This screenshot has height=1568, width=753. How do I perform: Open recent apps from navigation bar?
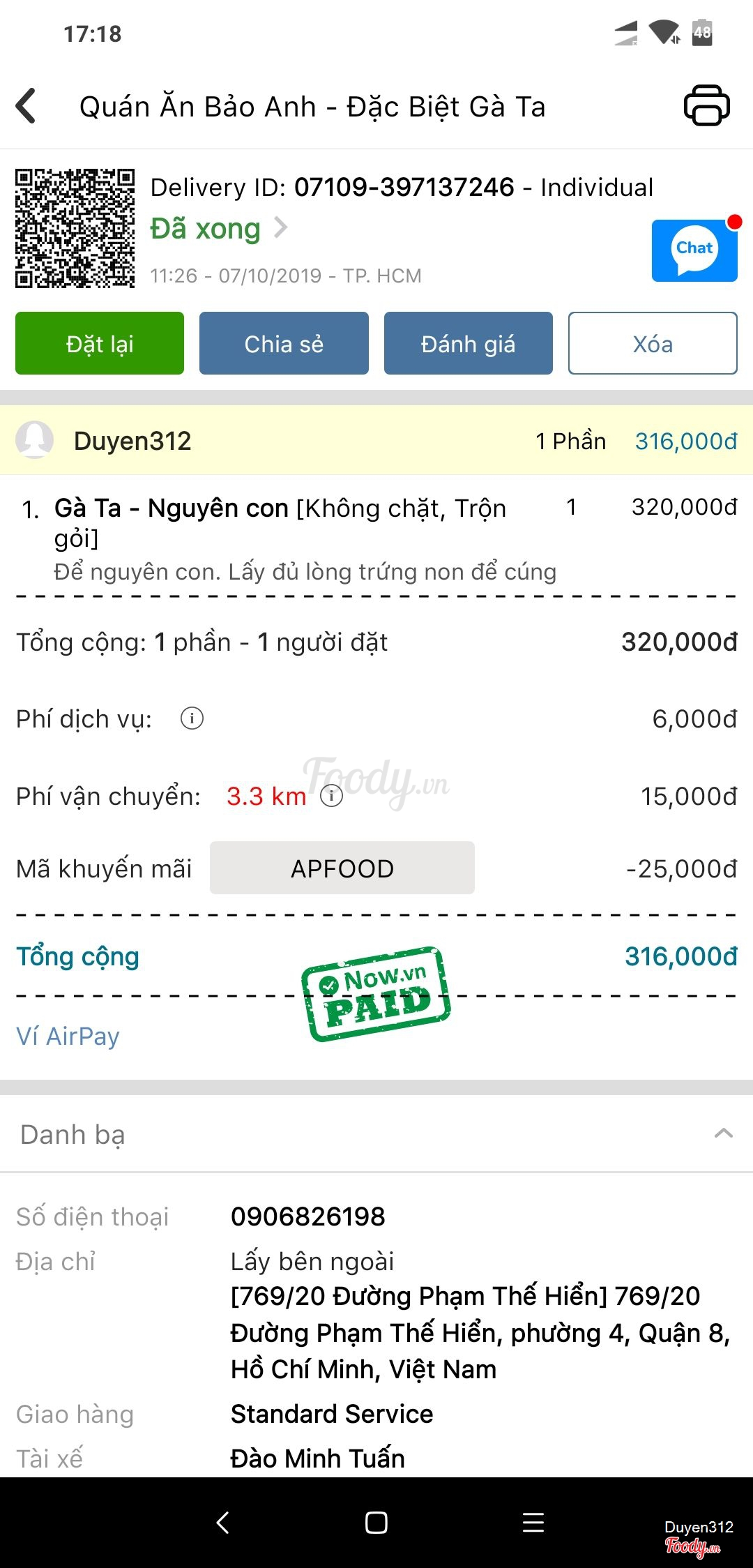(533, 1523)
